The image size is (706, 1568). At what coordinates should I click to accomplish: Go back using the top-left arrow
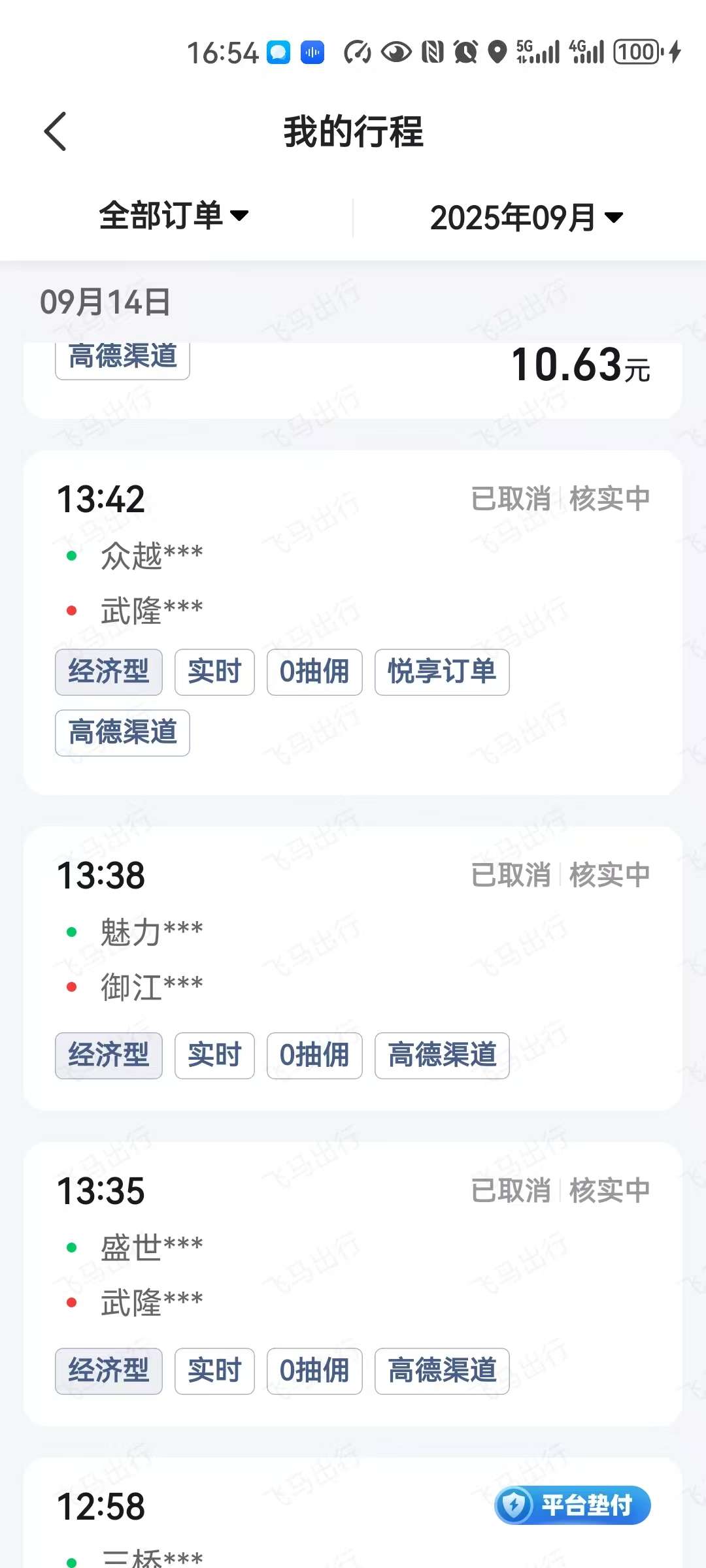[56, 131]
